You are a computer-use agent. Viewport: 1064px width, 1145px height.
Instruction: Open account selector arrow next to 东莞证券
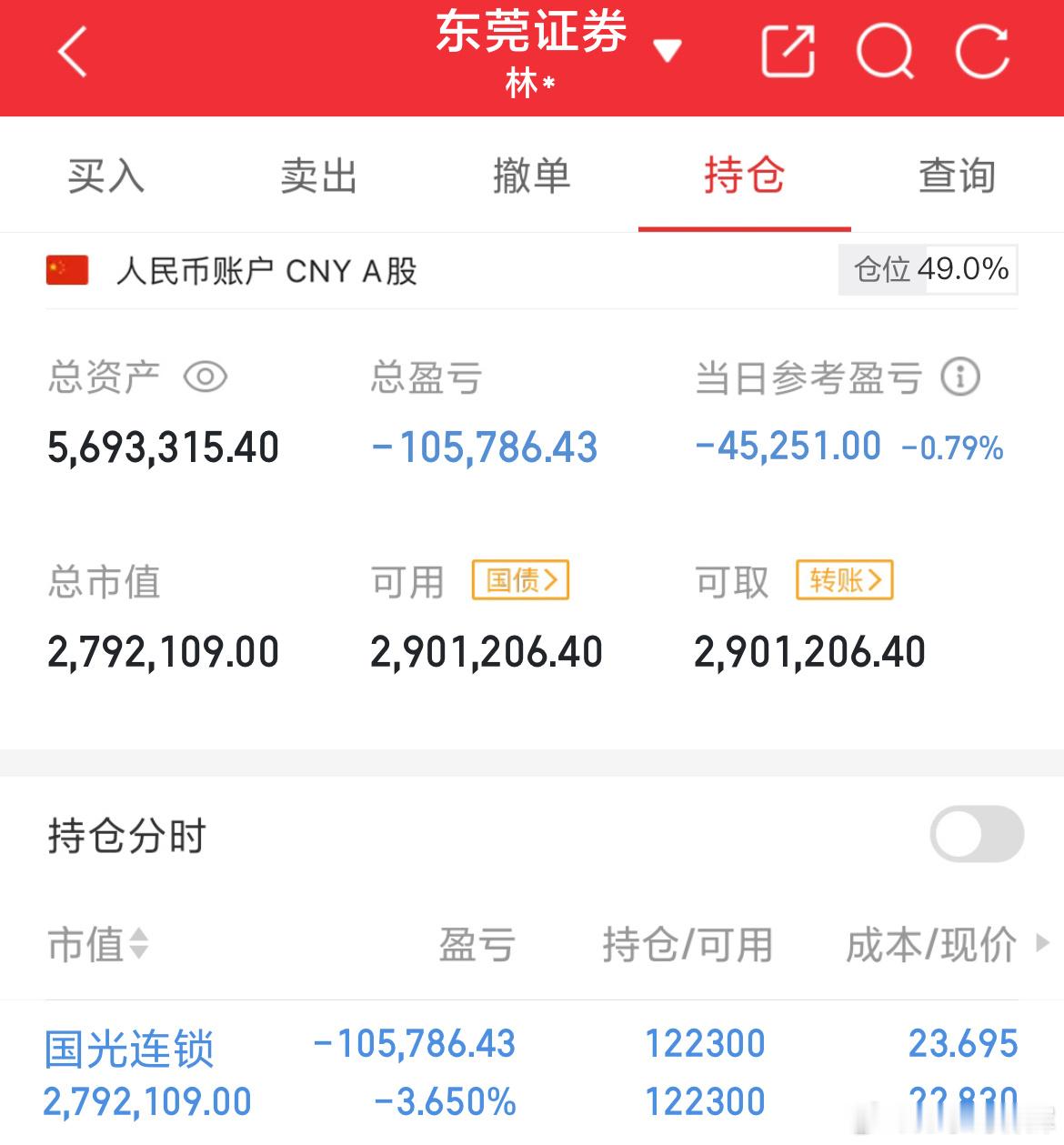(x=669, y=50)
